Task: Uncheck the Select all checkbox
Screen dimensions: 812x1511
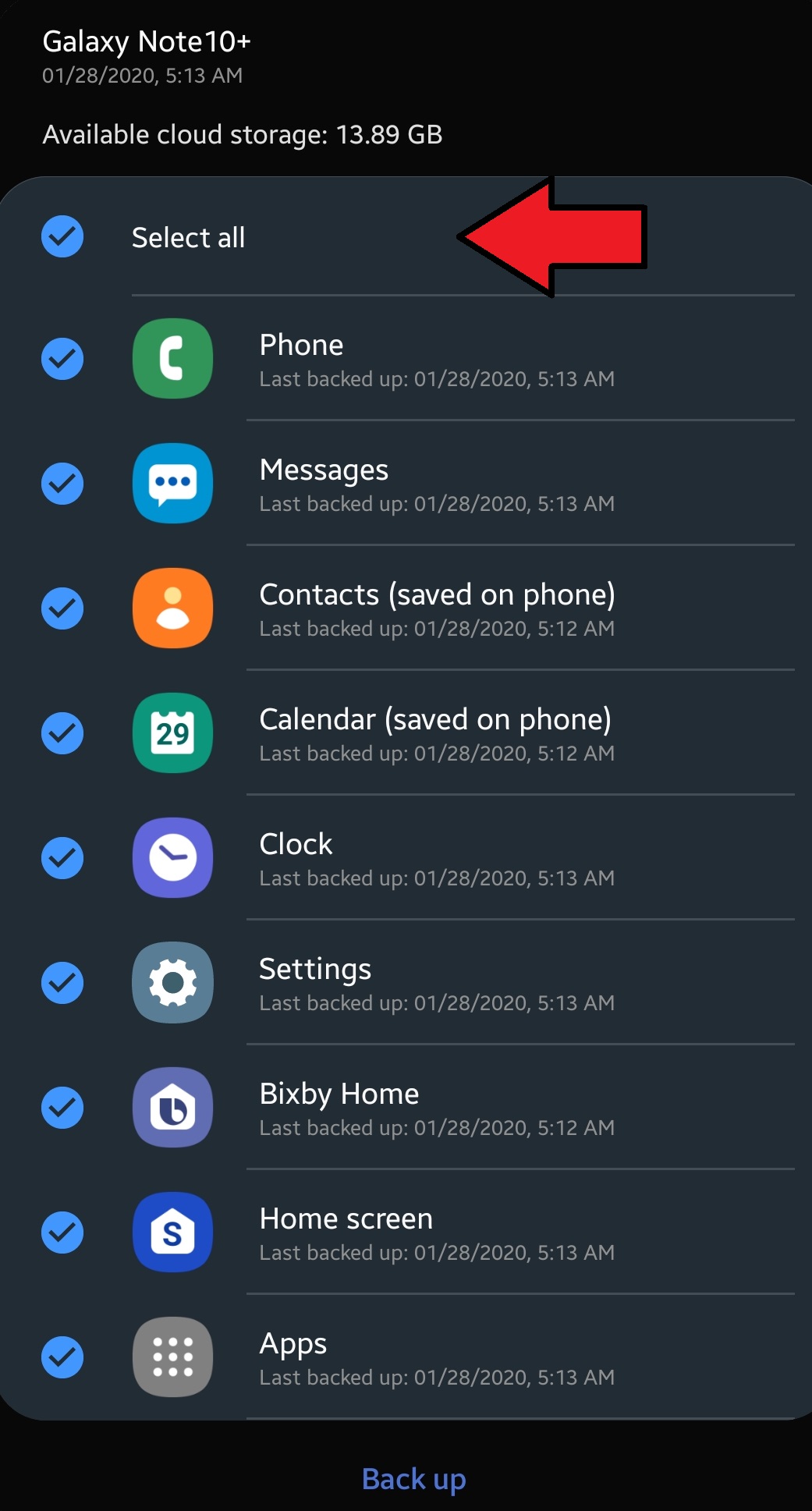Action: 62,236
